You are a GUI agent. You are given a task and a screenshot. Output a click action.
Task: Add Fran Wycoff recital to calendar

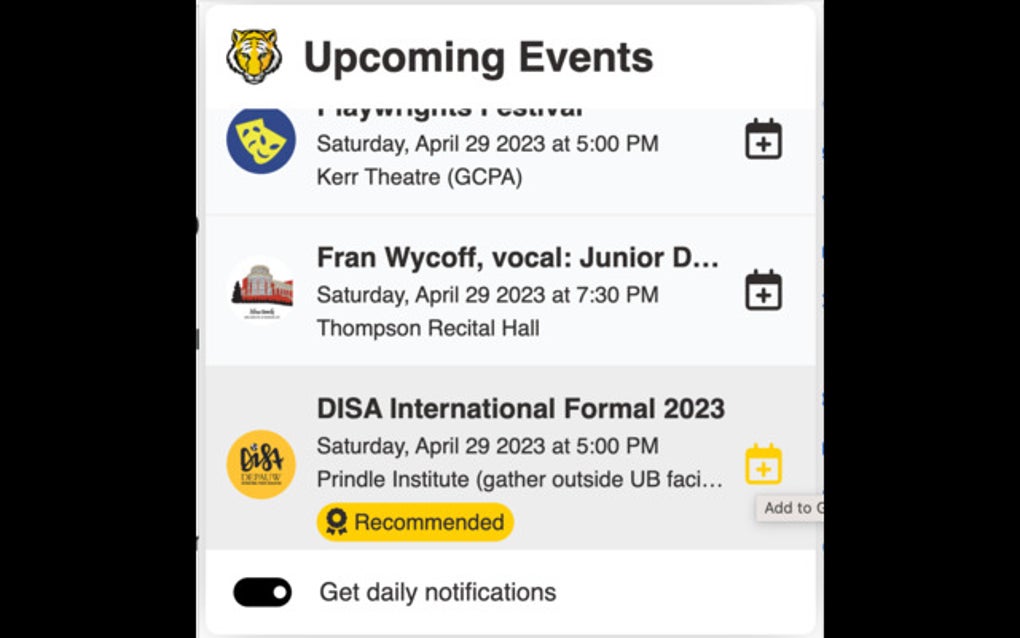763,291
